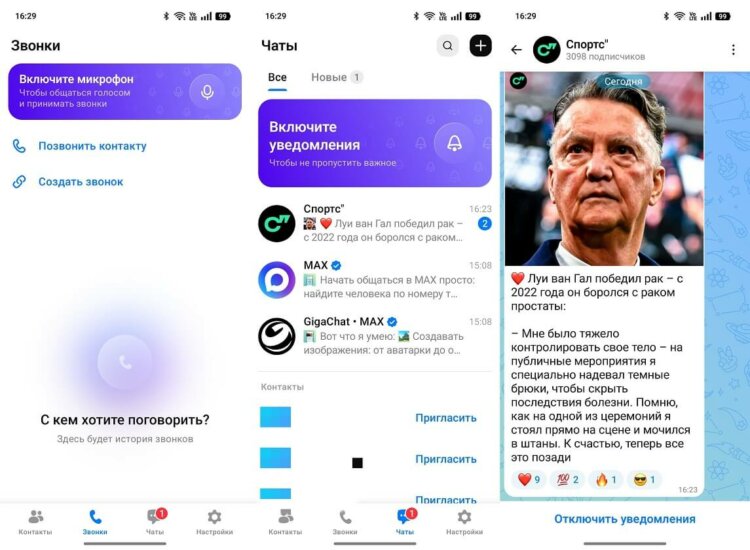
Task: Select the Все chats tab
Action: coord(277,77)
